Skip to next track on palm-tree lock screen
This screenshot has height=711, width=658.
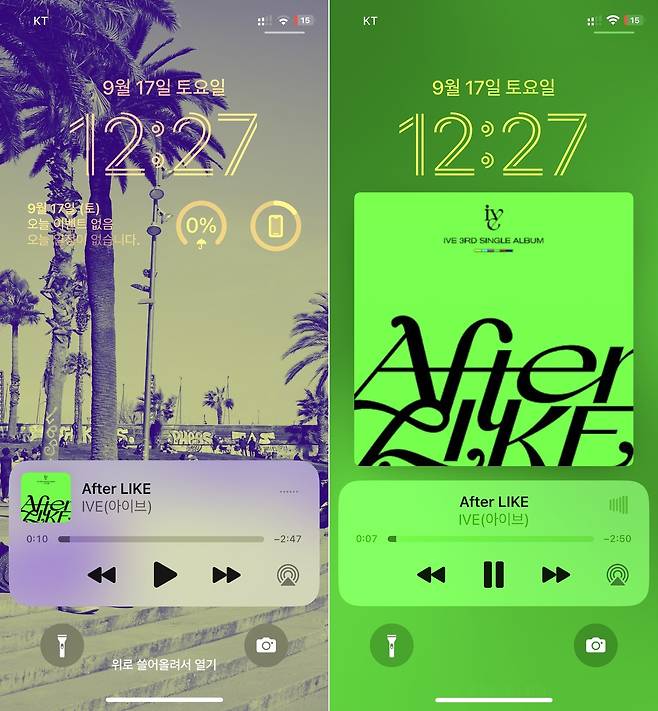(x=226, y=575)
